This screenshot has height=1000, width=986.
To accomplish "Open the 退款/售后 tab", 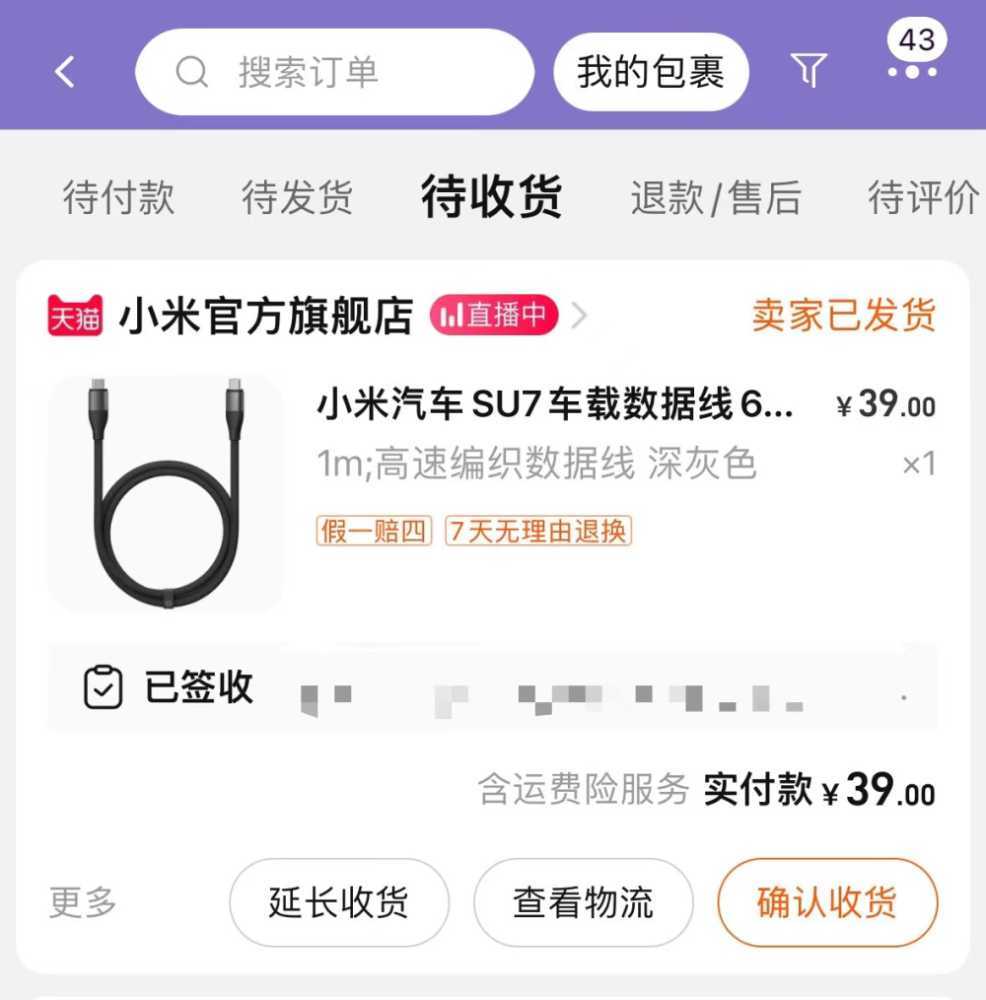I will 715,198.
